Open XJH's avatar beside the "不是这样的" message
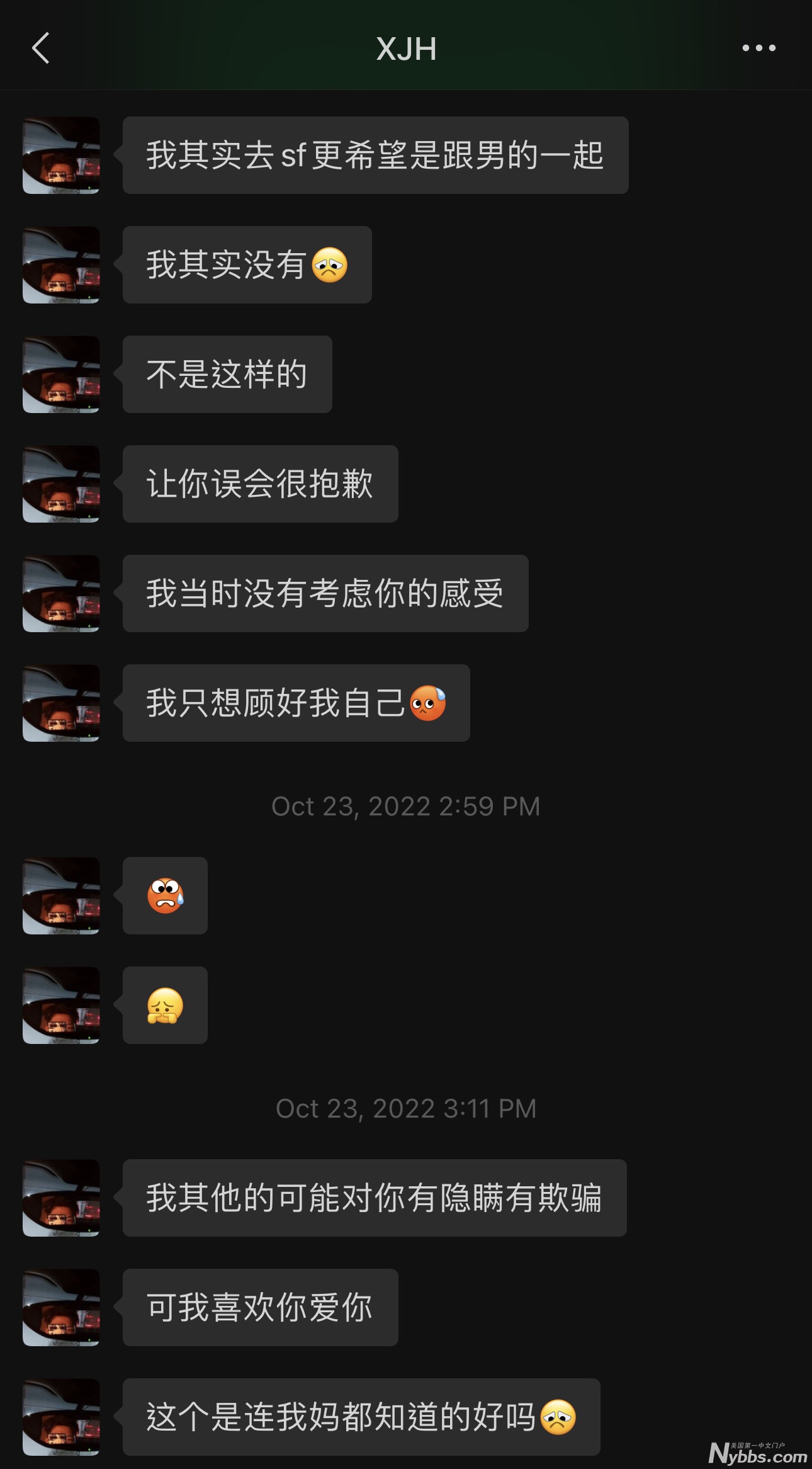This screenshot has height=1469, width=812. coord(61,374)
